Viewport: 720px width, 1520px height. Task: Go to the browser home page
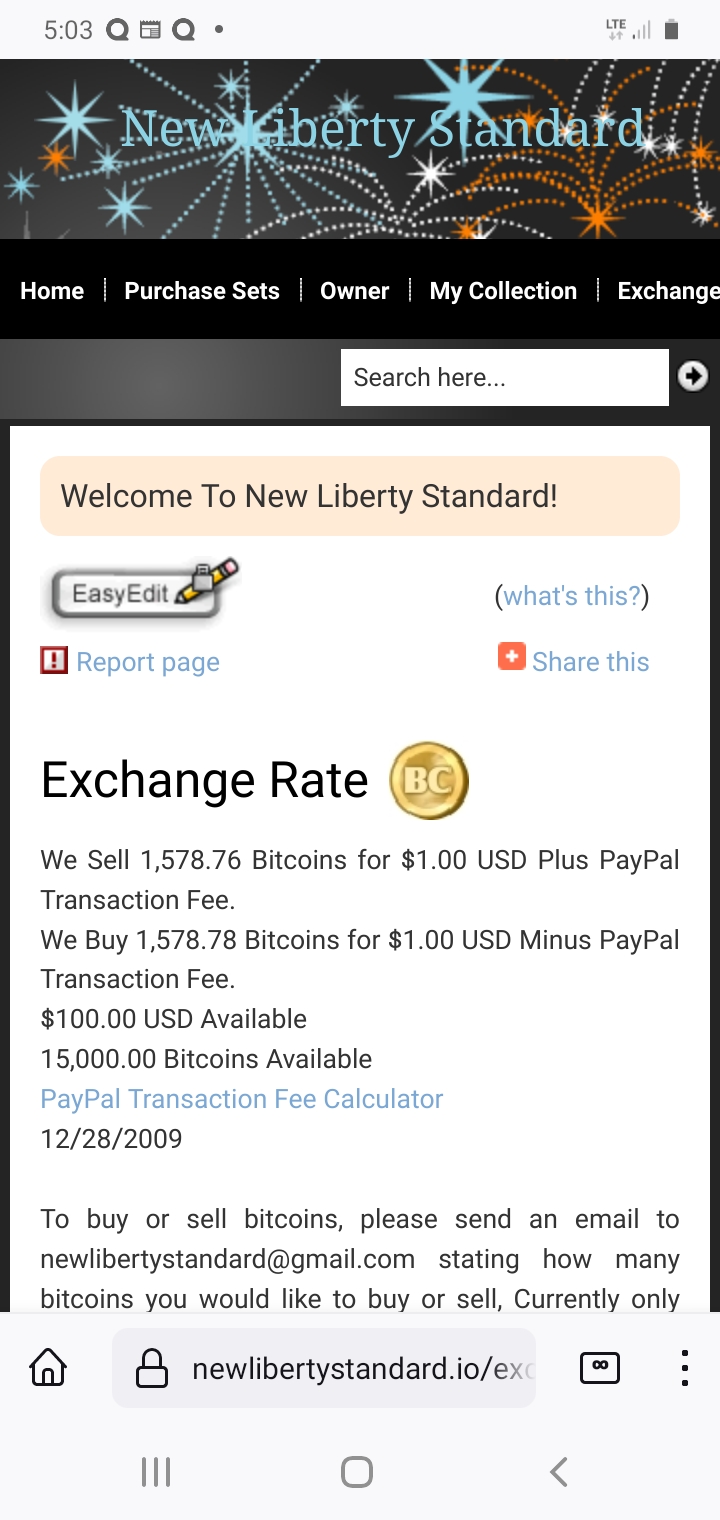48,1367
